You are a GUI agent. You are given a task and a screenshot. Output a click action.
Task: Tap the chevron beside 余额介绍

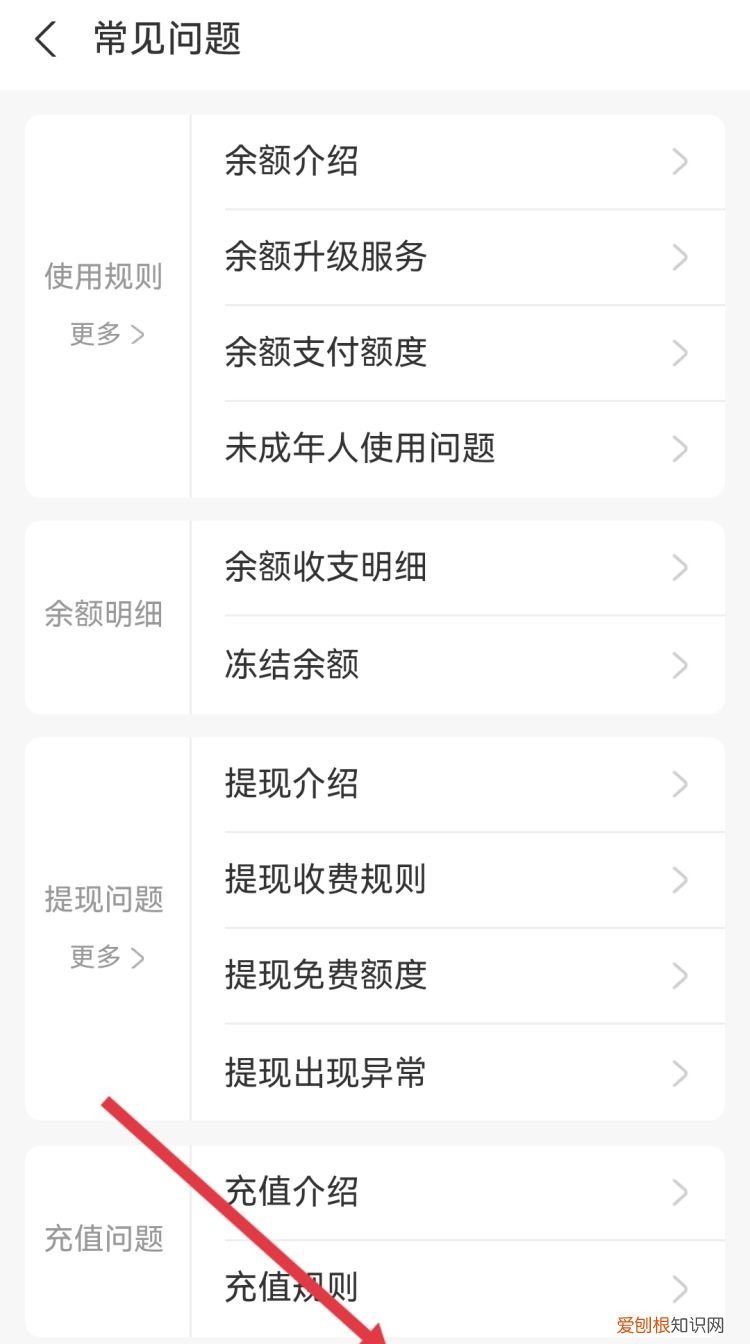pos(679,161)
